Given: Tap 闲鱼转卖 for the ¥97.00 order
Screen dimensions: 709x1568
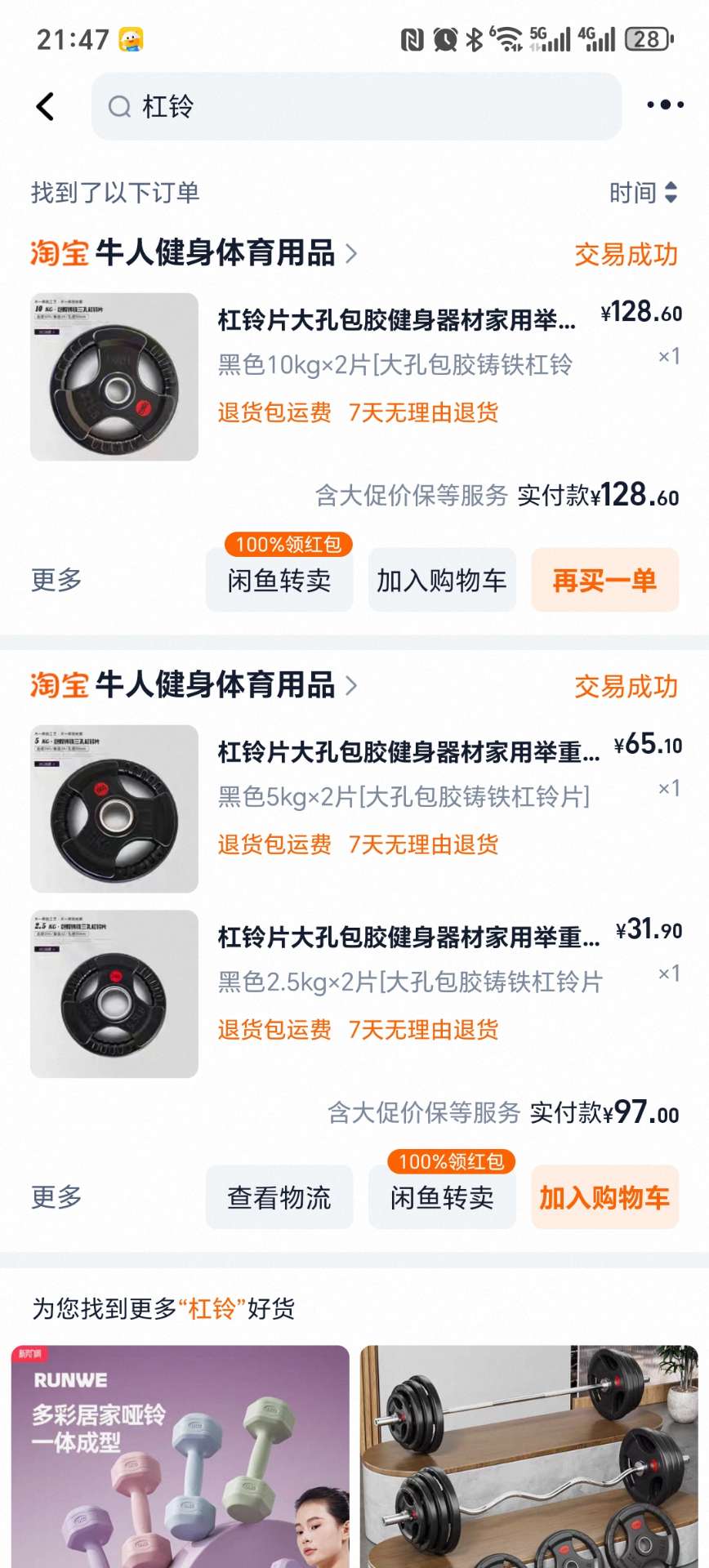Looking at the screenshot, I should [x=441, y=1198].
